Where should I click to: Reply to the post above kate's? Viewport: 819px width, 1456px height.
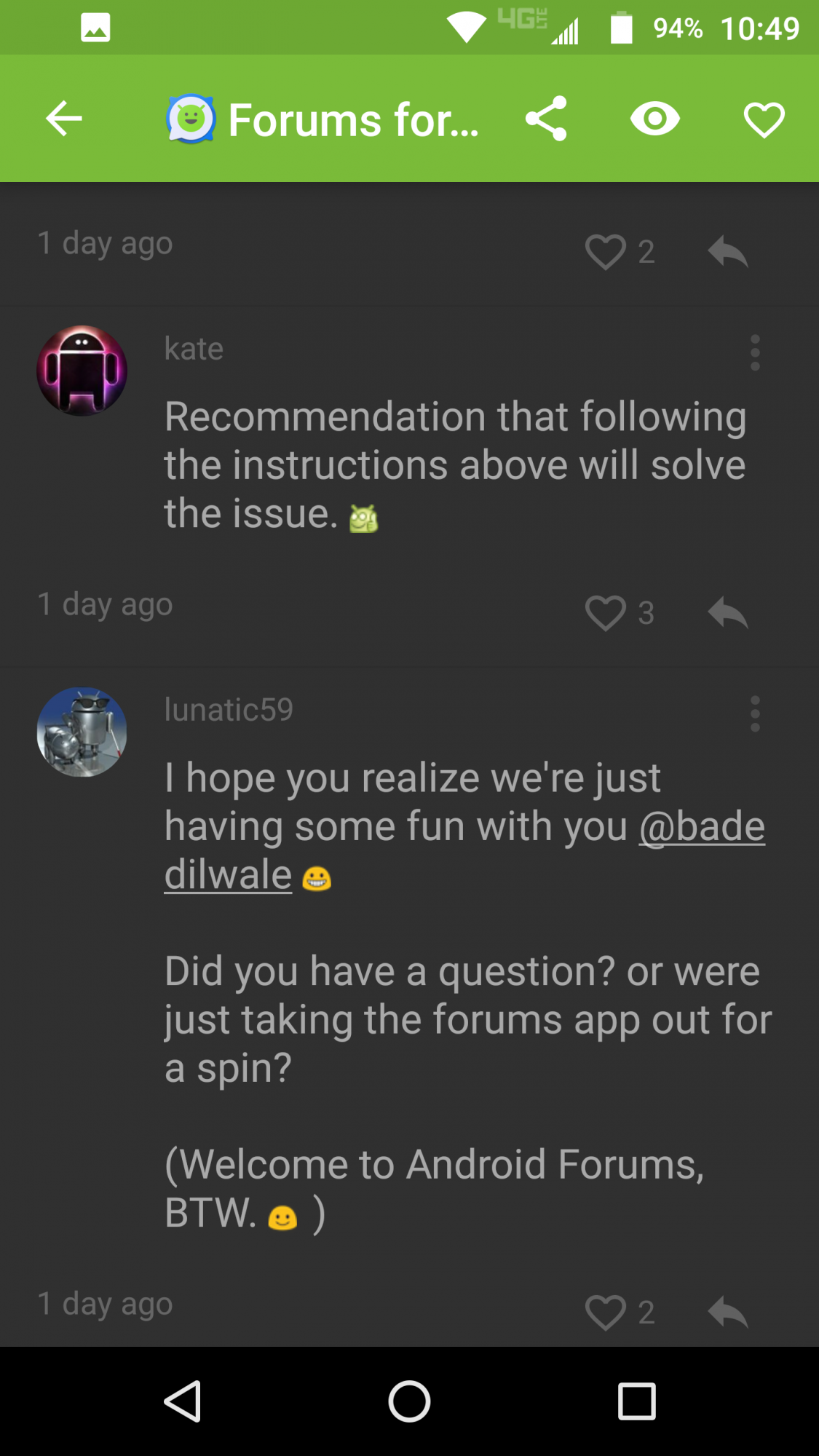point(727,252)
